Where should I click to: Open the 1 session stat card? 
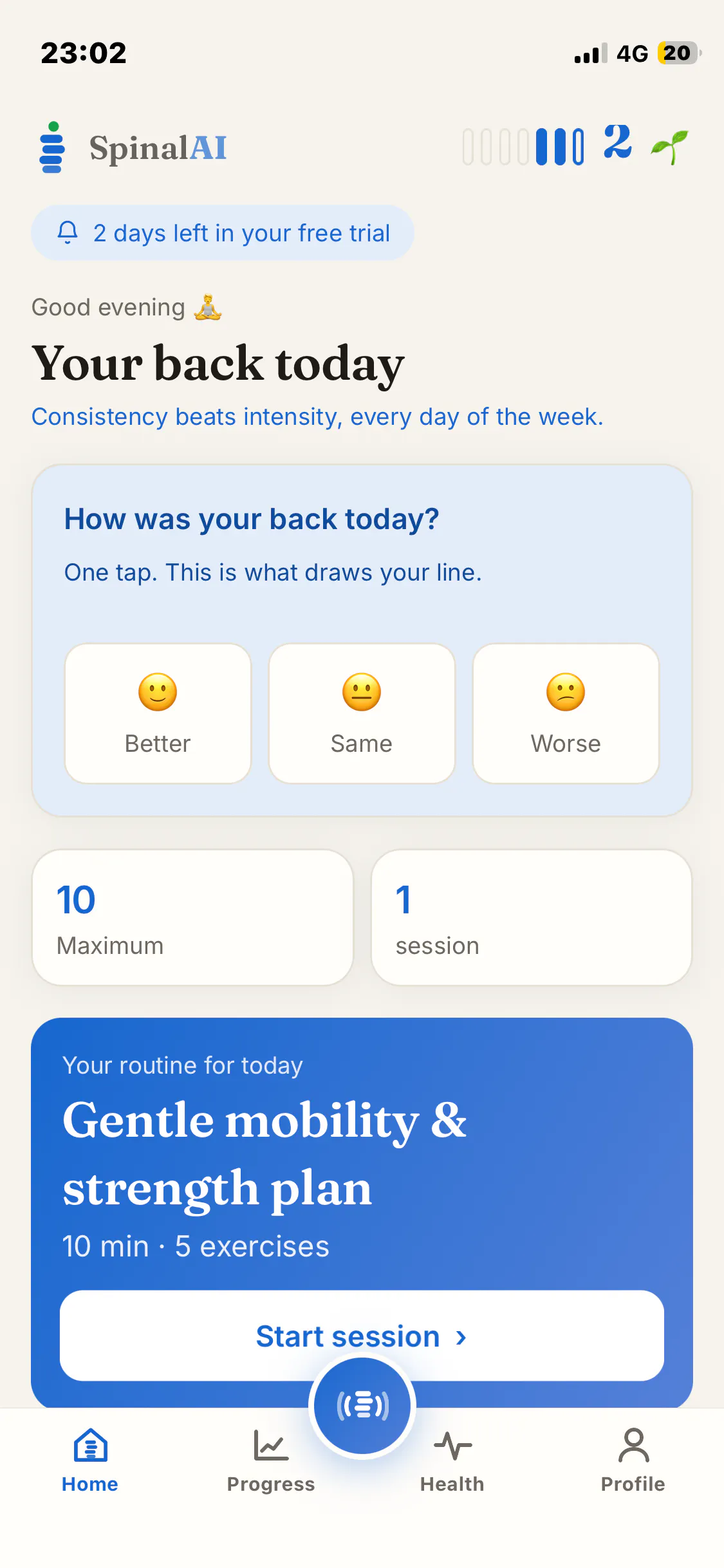click(532, 917)
